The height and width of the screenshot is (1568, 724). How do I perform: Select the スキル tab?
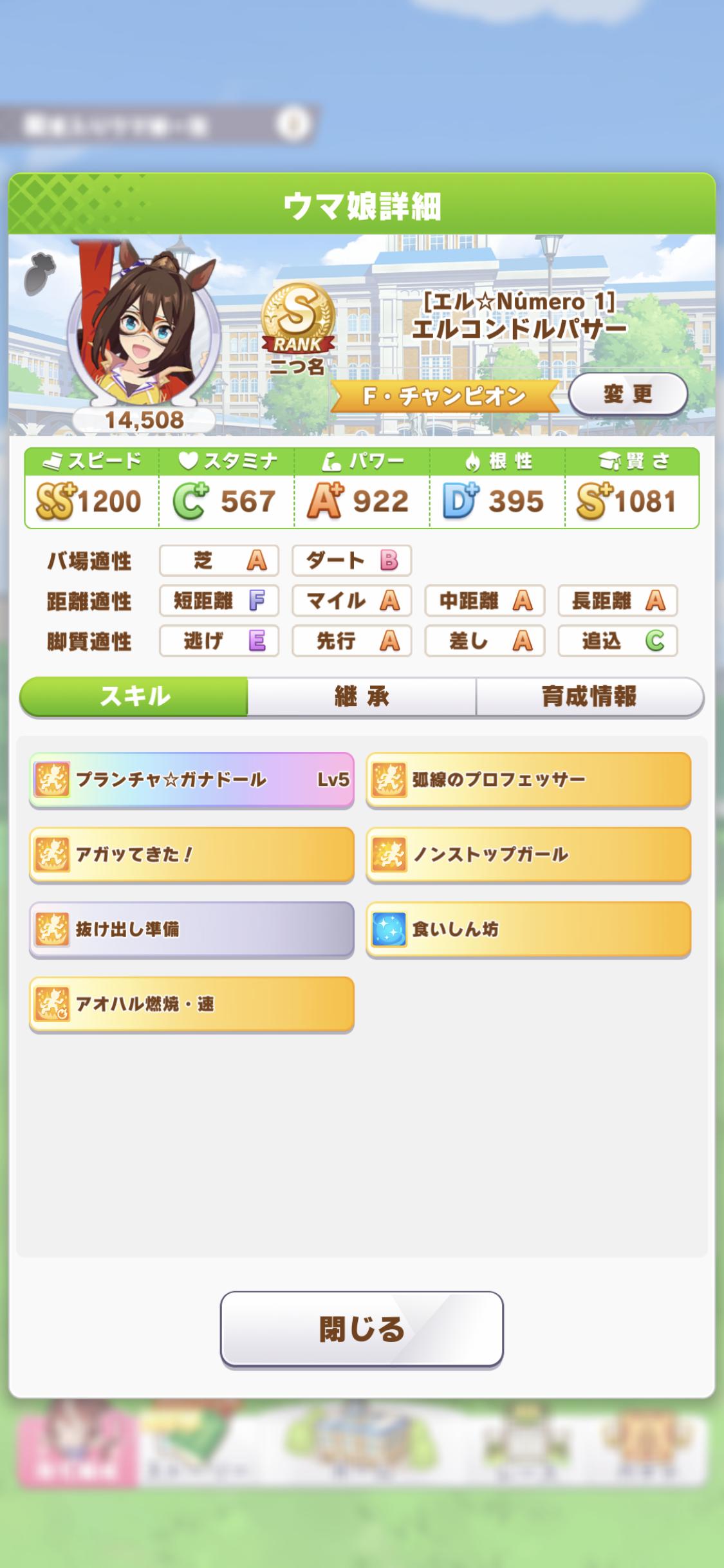[x=135, y=696]
